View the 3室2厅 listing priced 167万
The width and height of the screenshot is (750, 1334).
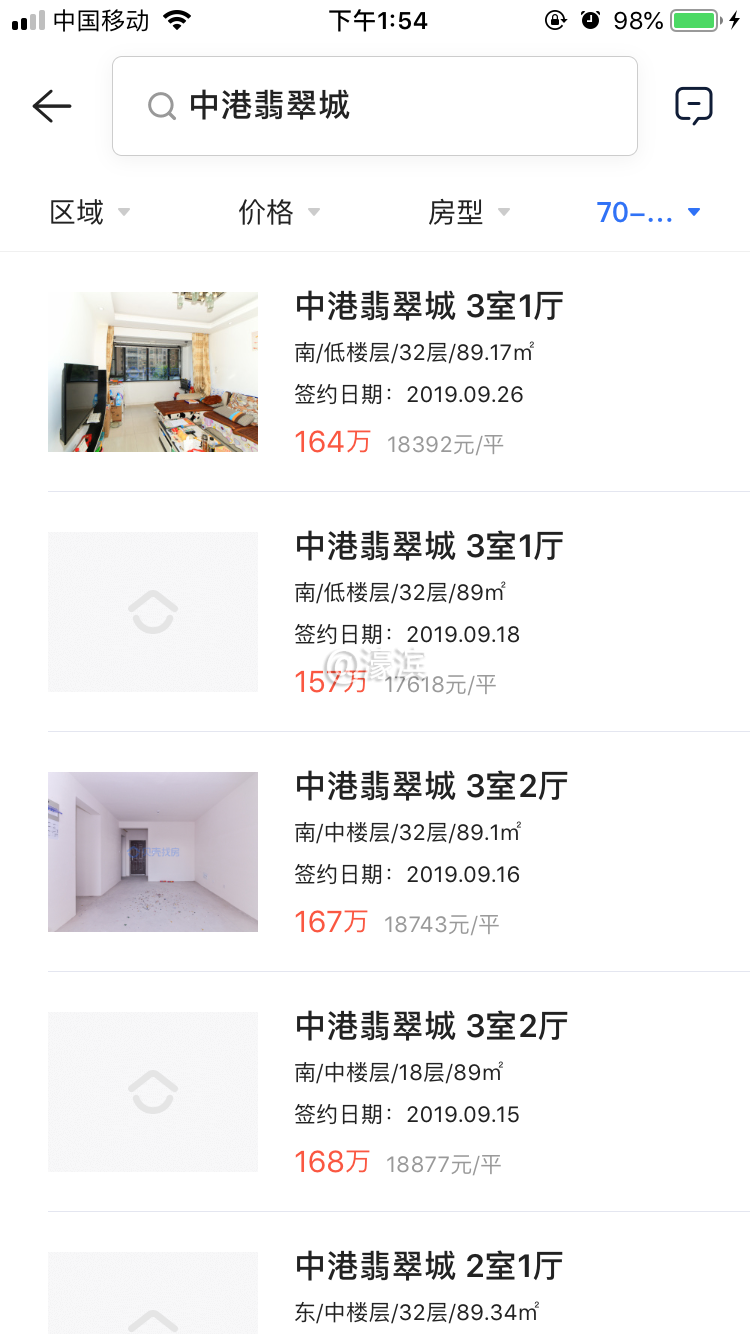coord(430,850)
